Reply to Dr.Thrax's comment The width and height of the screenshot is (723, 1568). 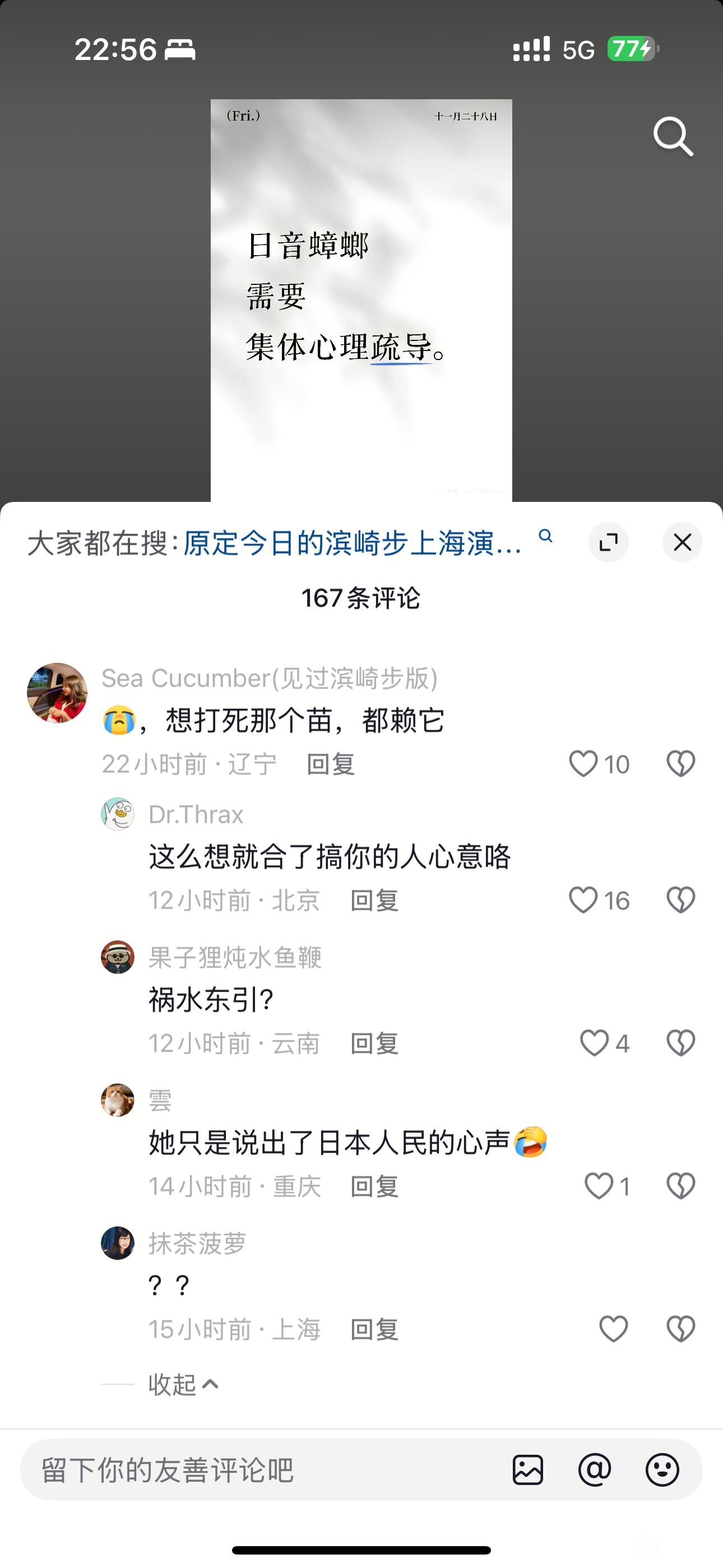(374, 900)
